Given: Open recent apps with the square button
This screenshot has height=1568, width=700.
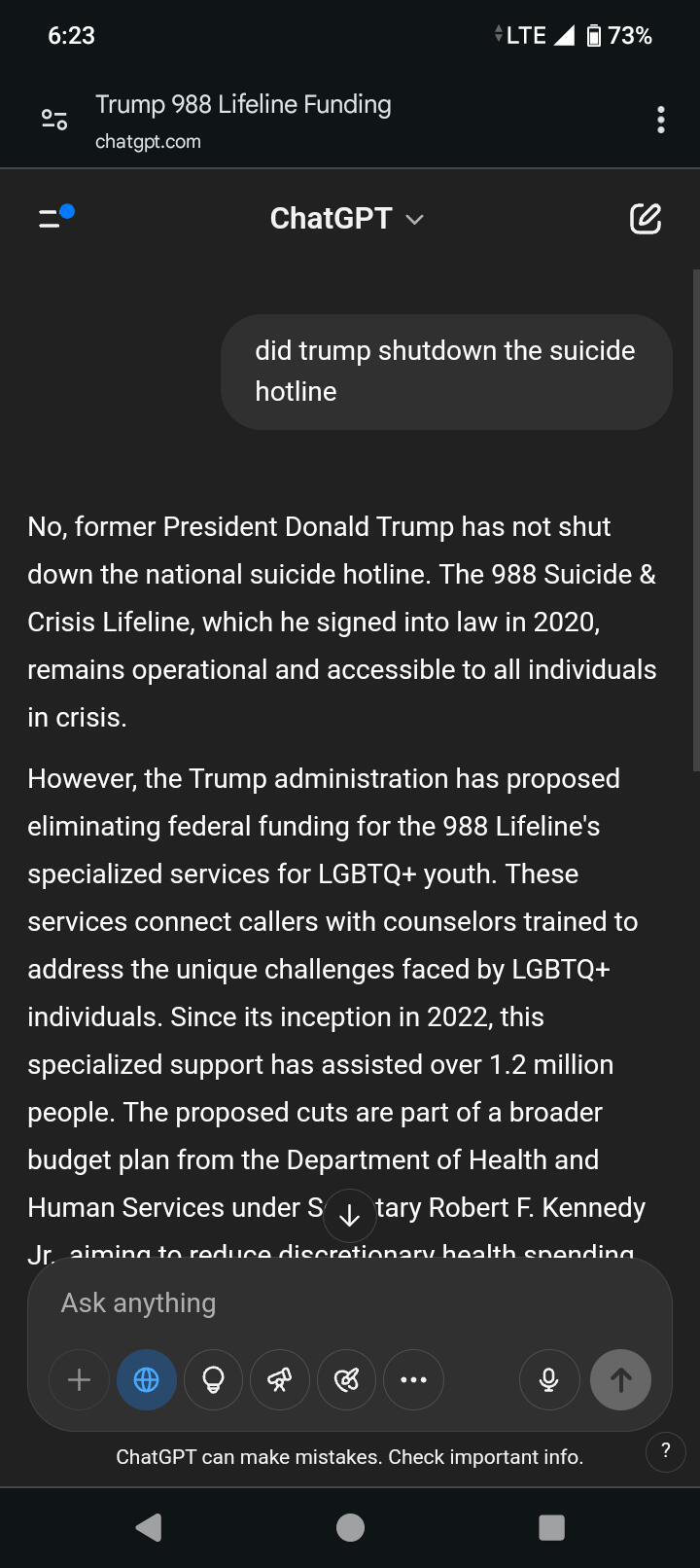Looking at the screenshot, I should pos(551,1527).
